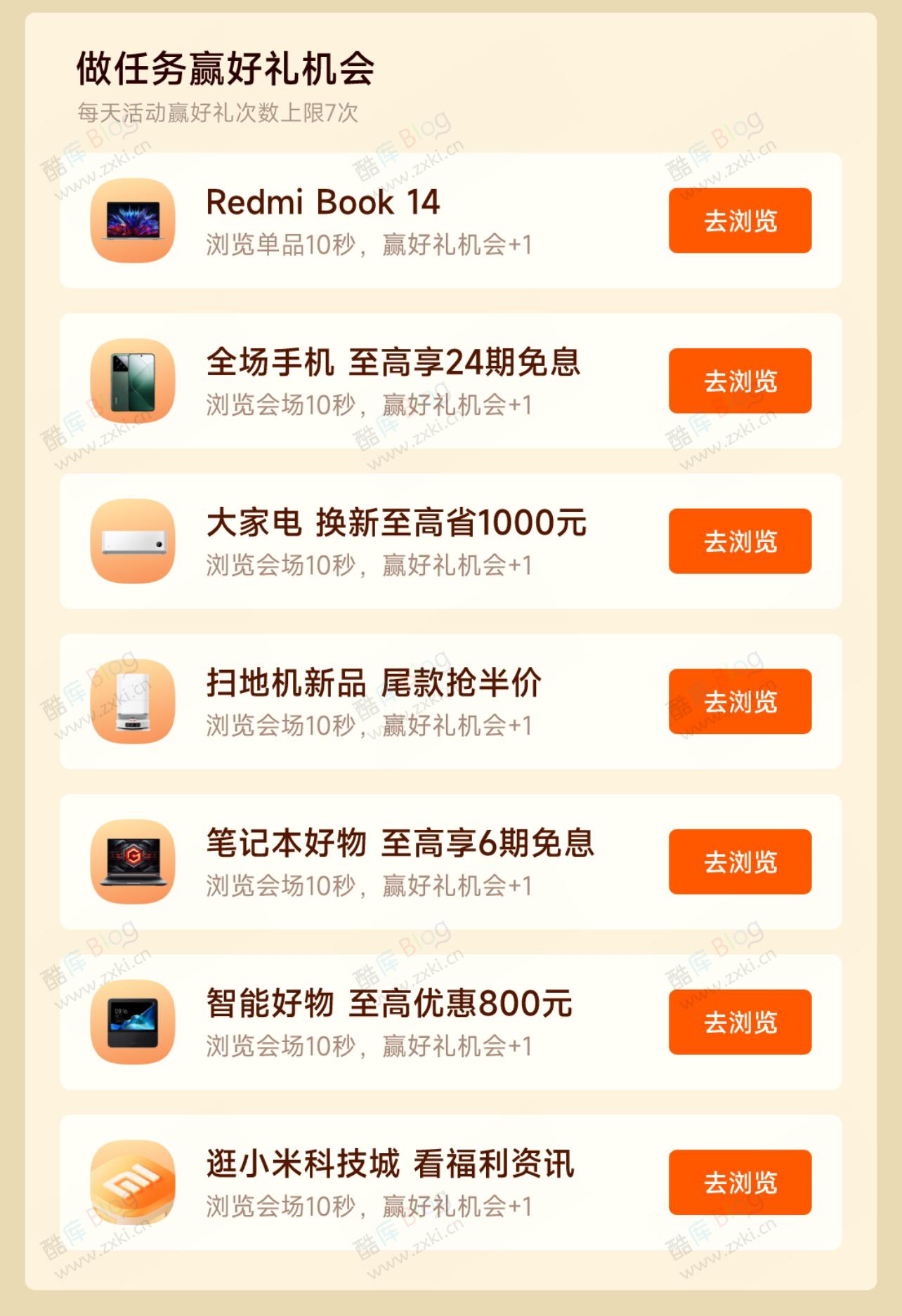The image size is (902, 1316).
Task: Click 去浏览 beside 扫地机新品 尾款抢半价
Action: pyautogui.click(x=741, y=700)
